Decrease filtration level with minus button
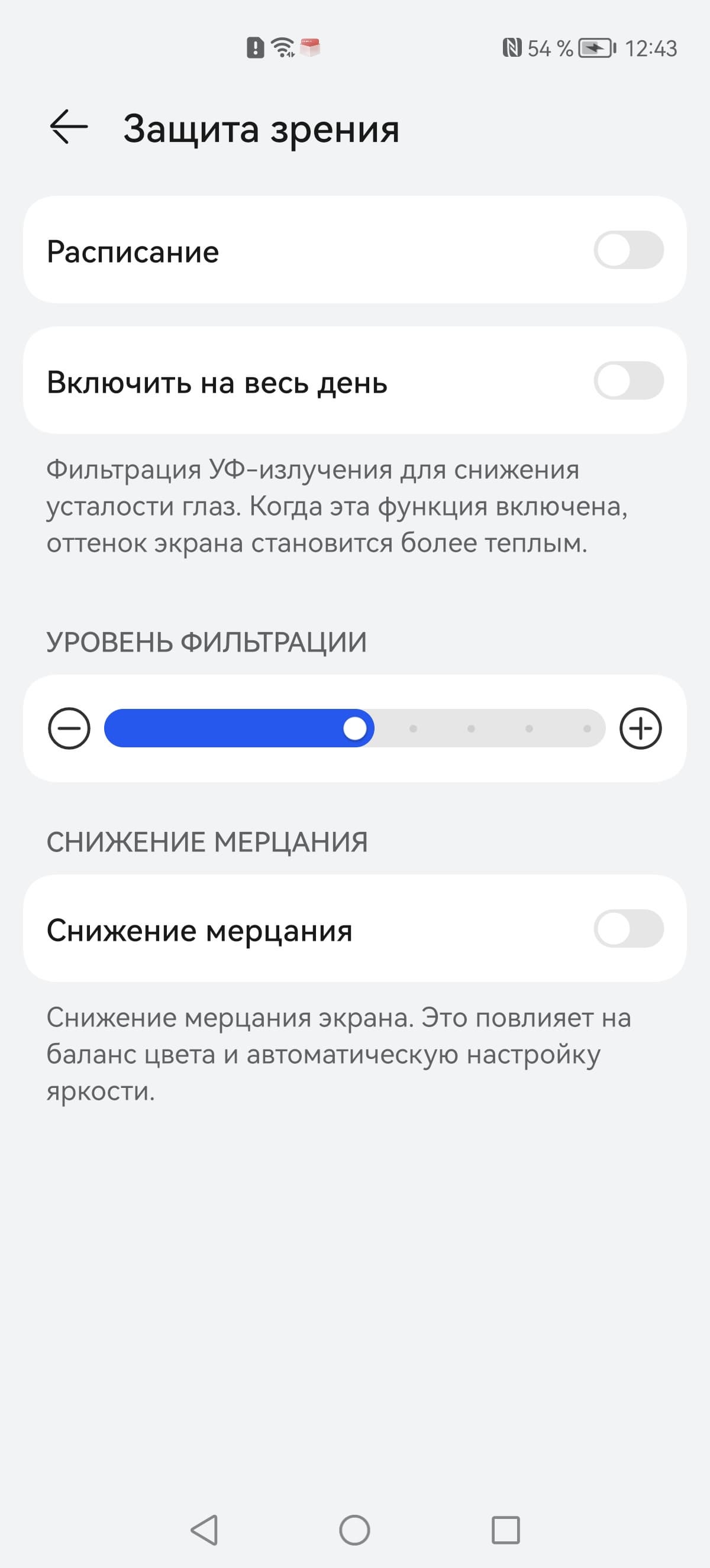Viewport: 710px width, 1568px height. point(69,728)
